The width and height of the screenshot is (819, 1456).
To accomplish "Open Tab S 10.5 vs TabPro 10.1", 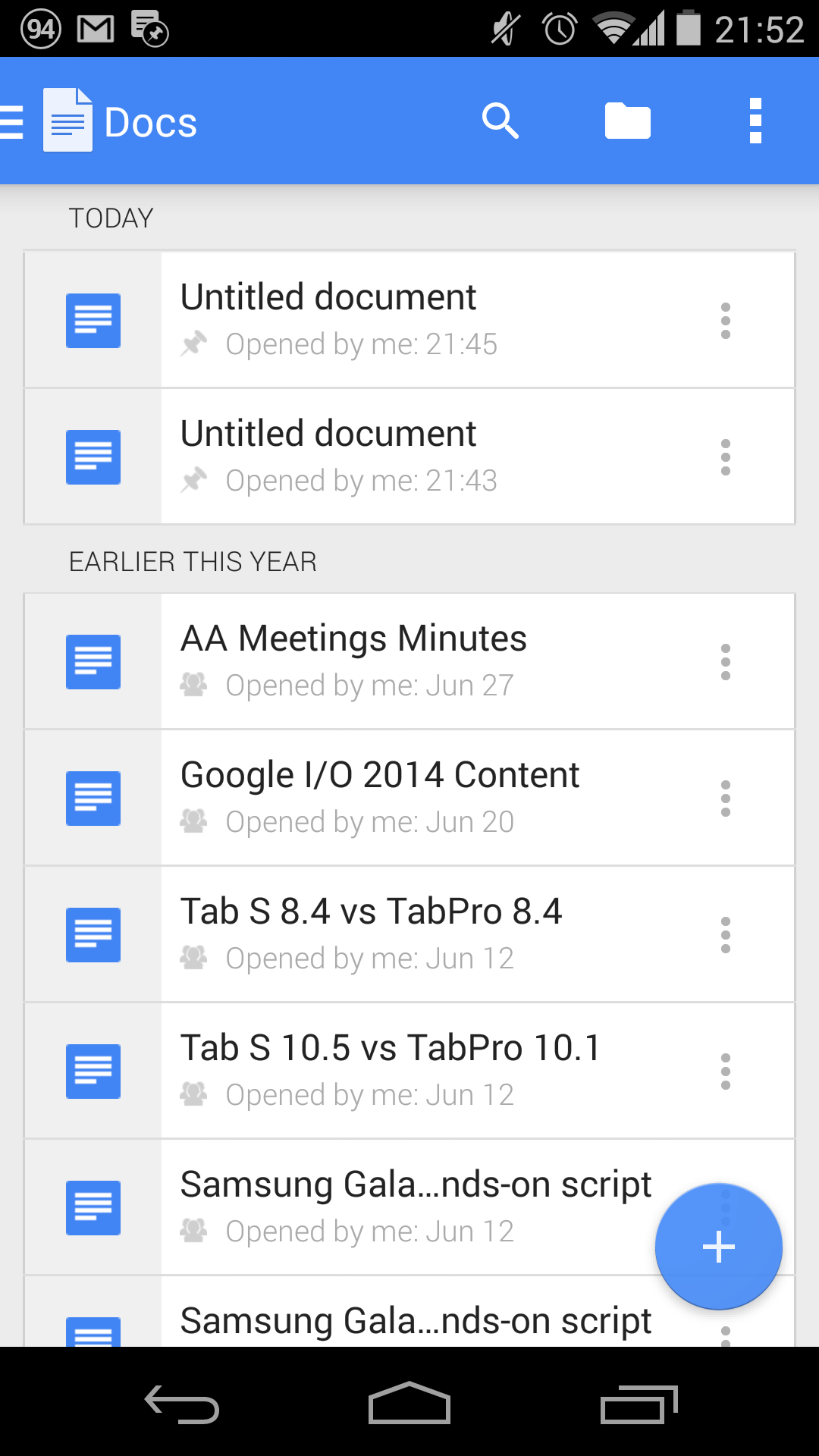I will [x=409, y=1071].
